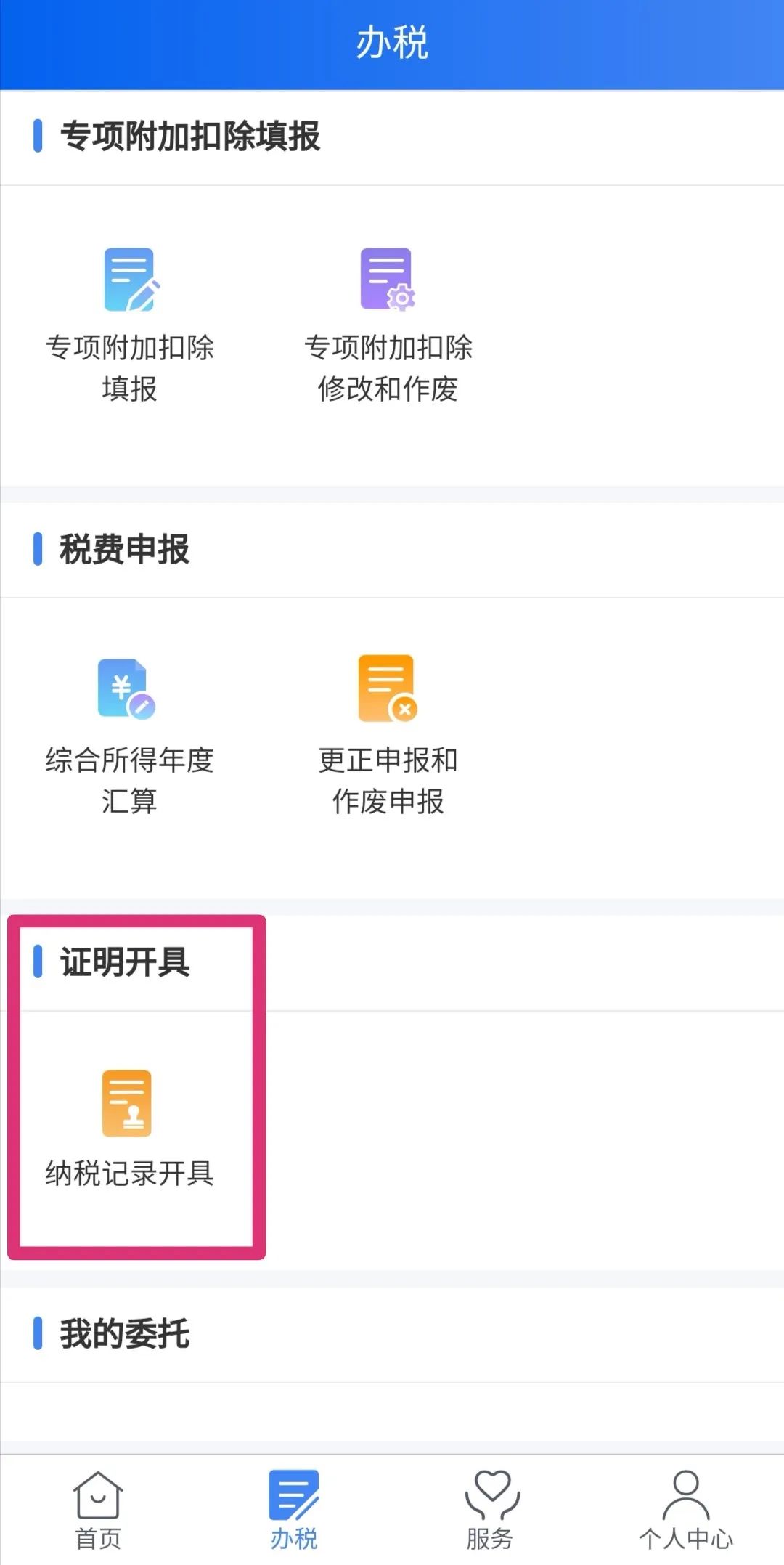Go to the 个人中心 tab
Screen dimensions: 784x1565
(x=686, y=1511)
